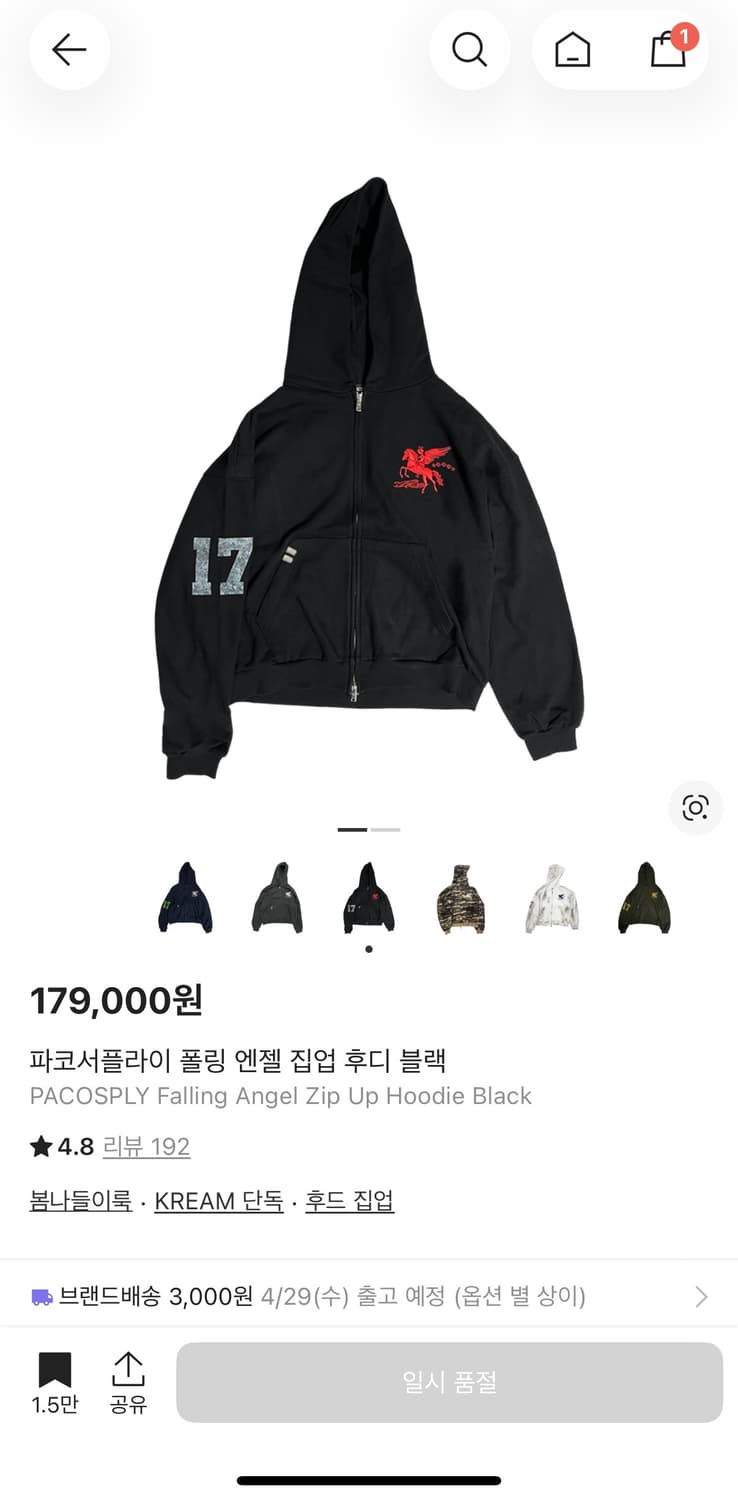This screenshot has width=738, height=1500.
Task: Select the olive green hoodie thumbnail
Action: click(643, 895)
